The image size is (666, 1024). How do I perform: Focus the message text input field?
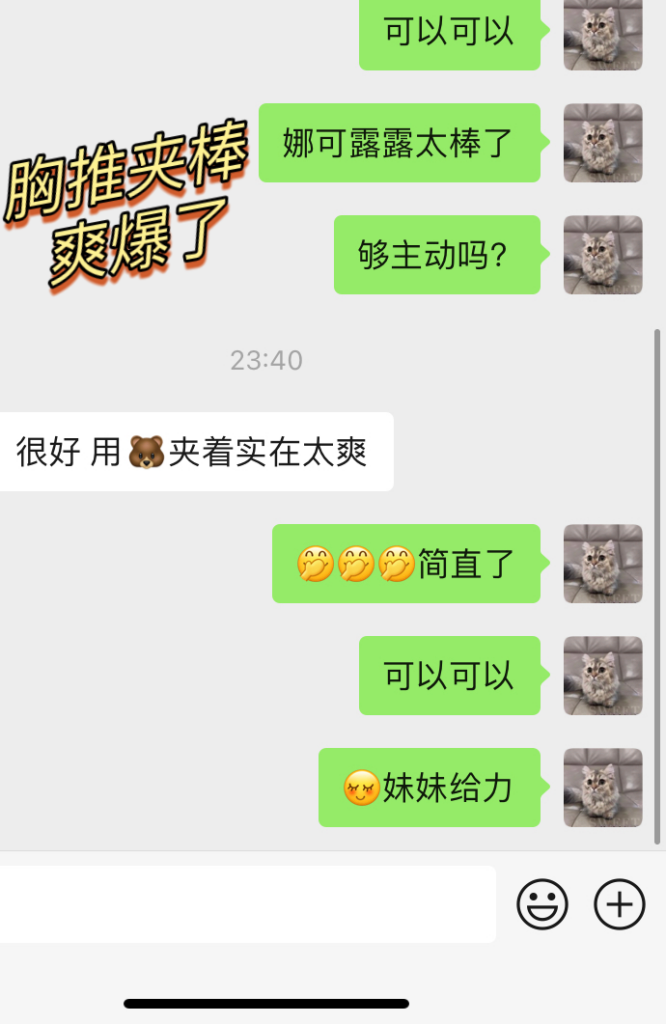click(x=247, y=904)
